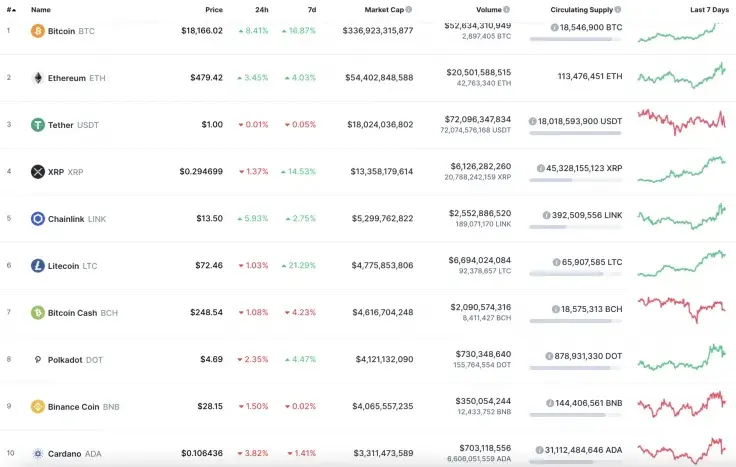
Task: Open the Bitcoin BTC page
Action: [x=61, y=31]
